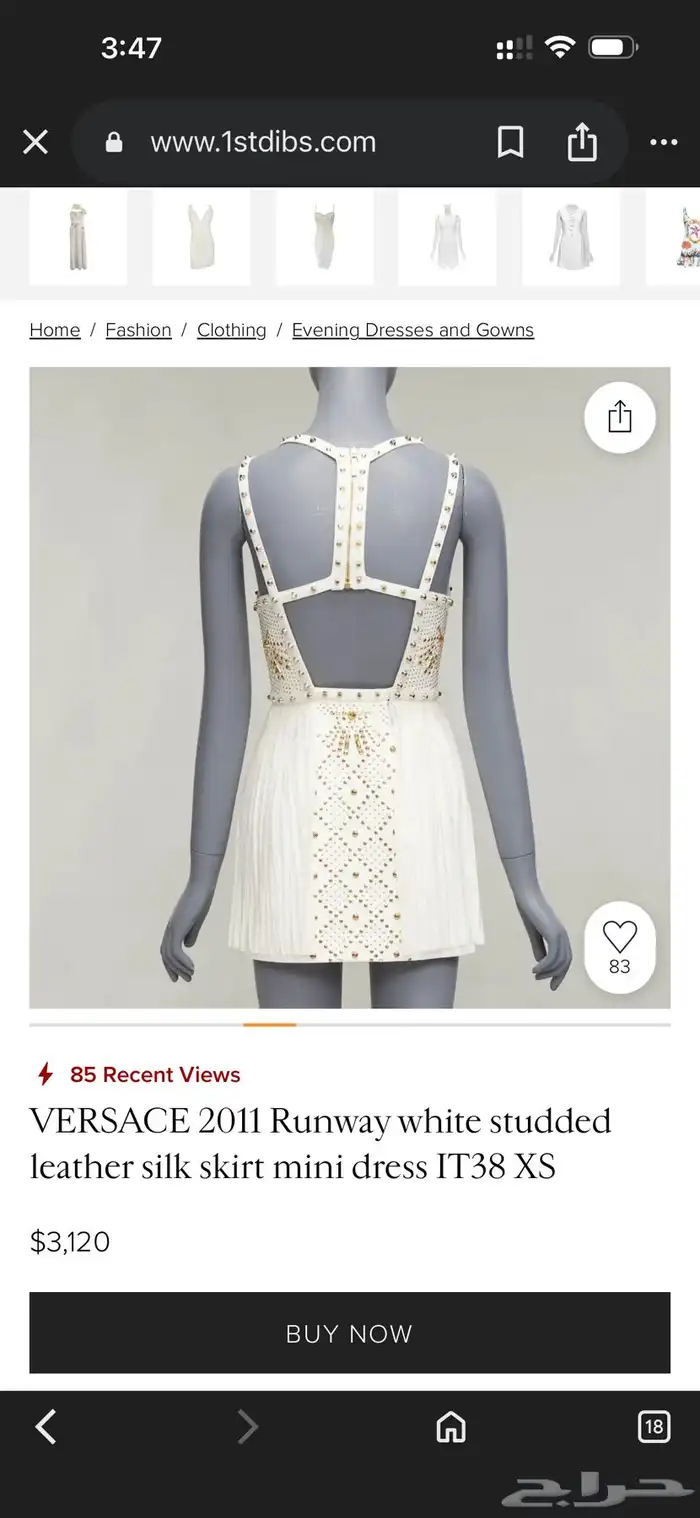Open the Fashion breadcrumb link
This screenshot has width=700, height=1518.
click(138, 330)
